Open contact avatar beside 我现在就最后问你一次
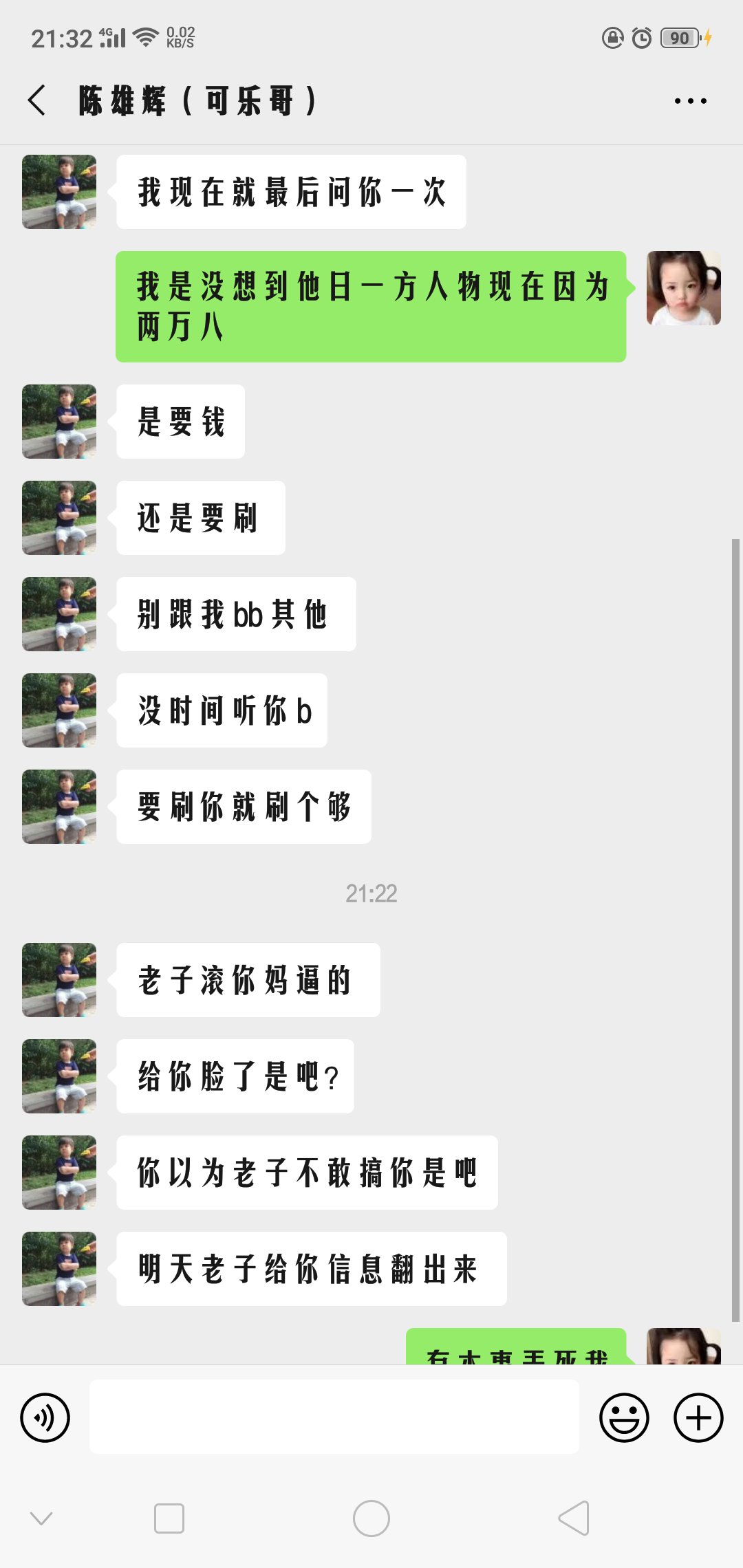743x1568 pixels. click(59, 192)
